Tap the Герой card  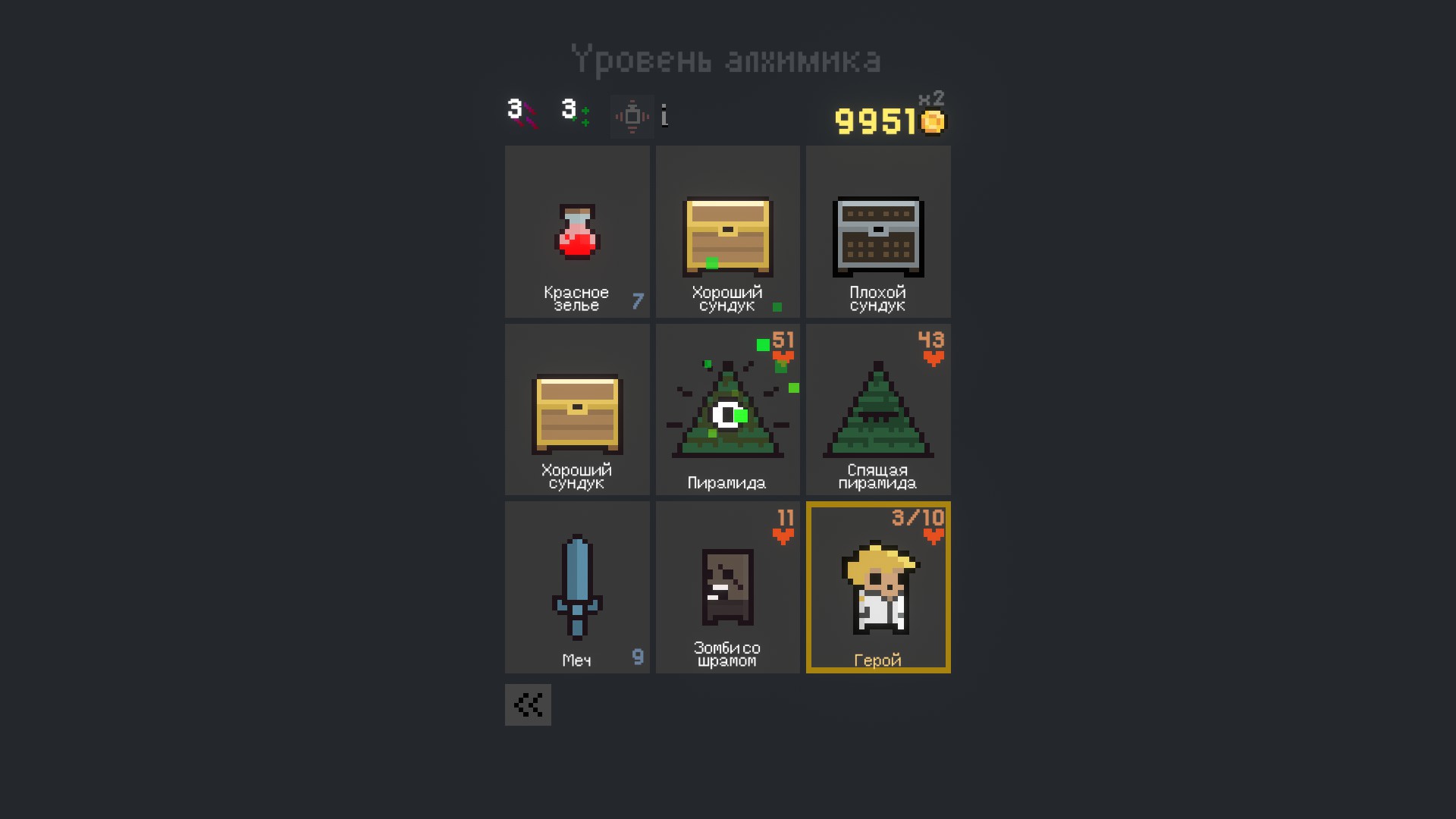(x=878, y=587)
